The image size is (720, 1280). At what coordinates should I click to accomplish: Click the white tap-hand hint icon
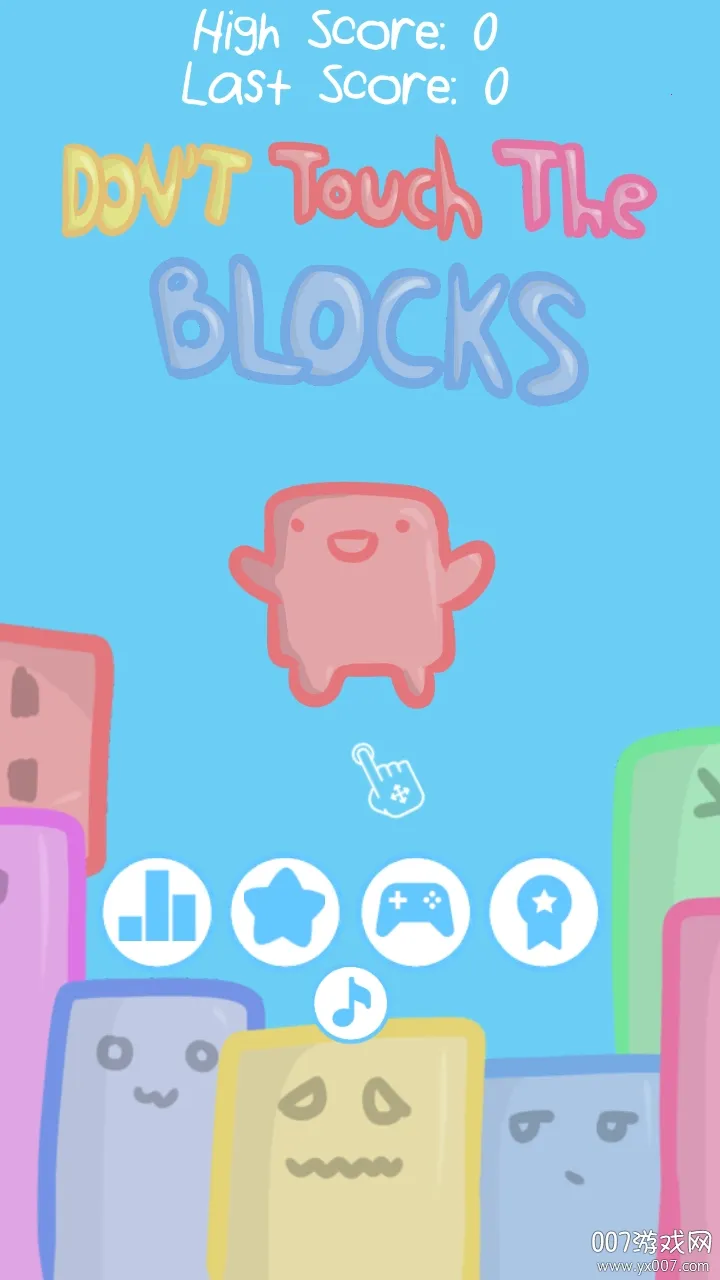[391, 783]
